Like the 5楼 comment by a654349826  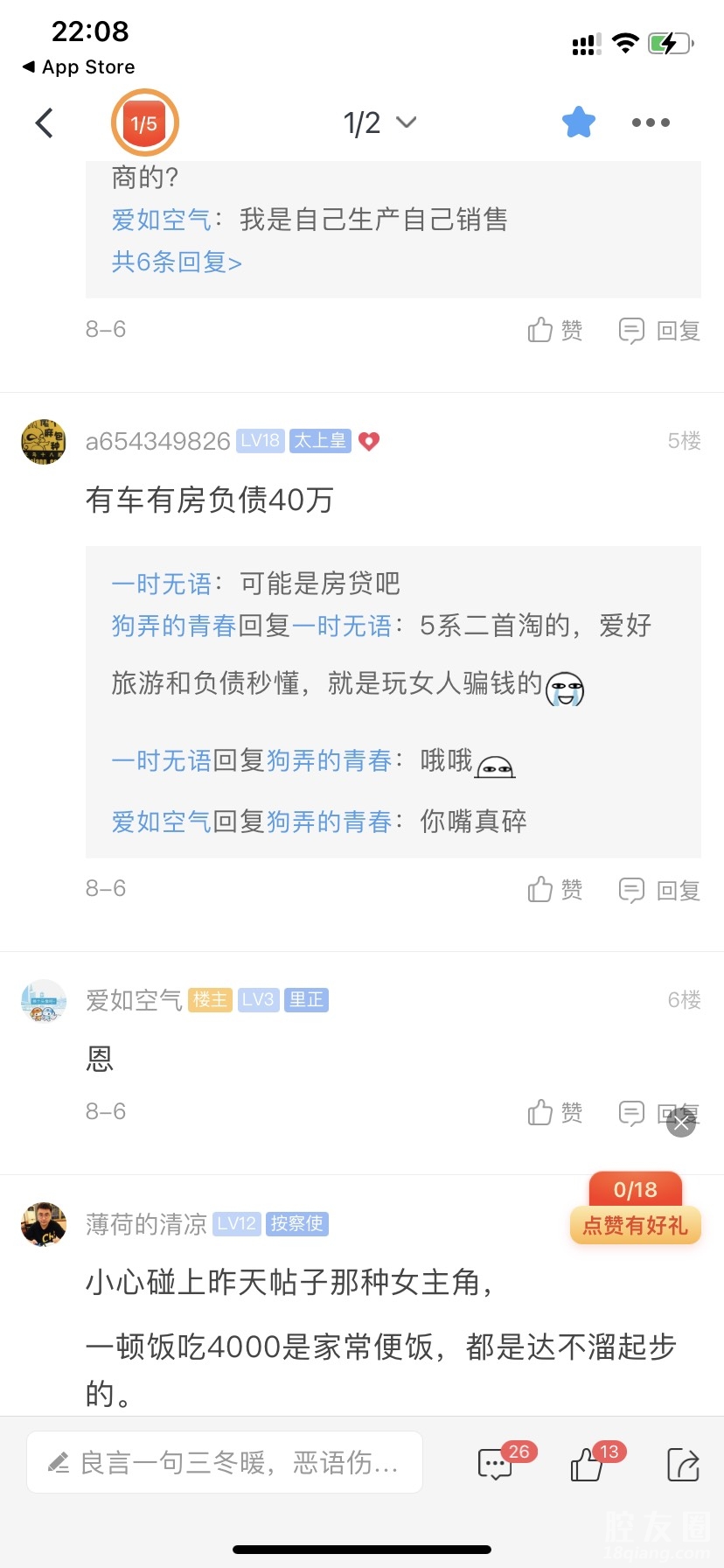(554, 890)
